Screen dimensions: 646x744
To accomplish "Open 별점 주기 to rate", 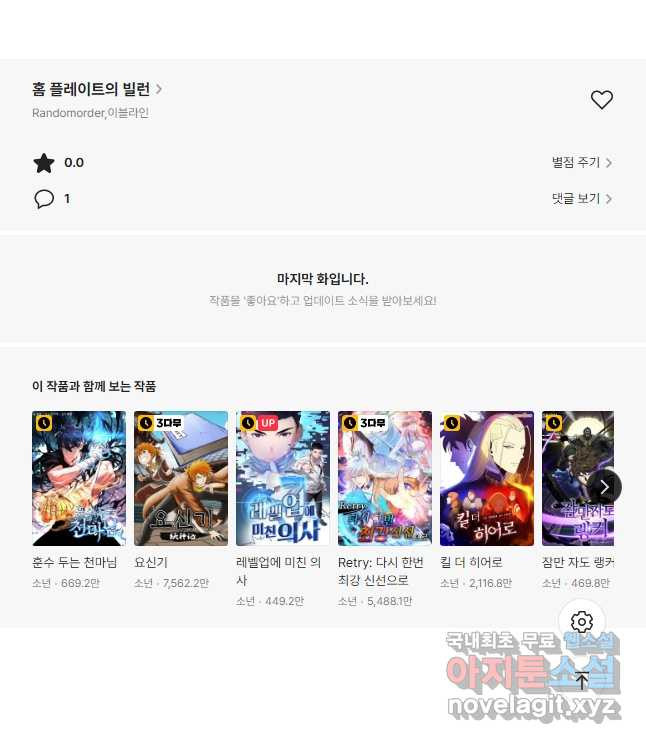I will click(581, 162).
